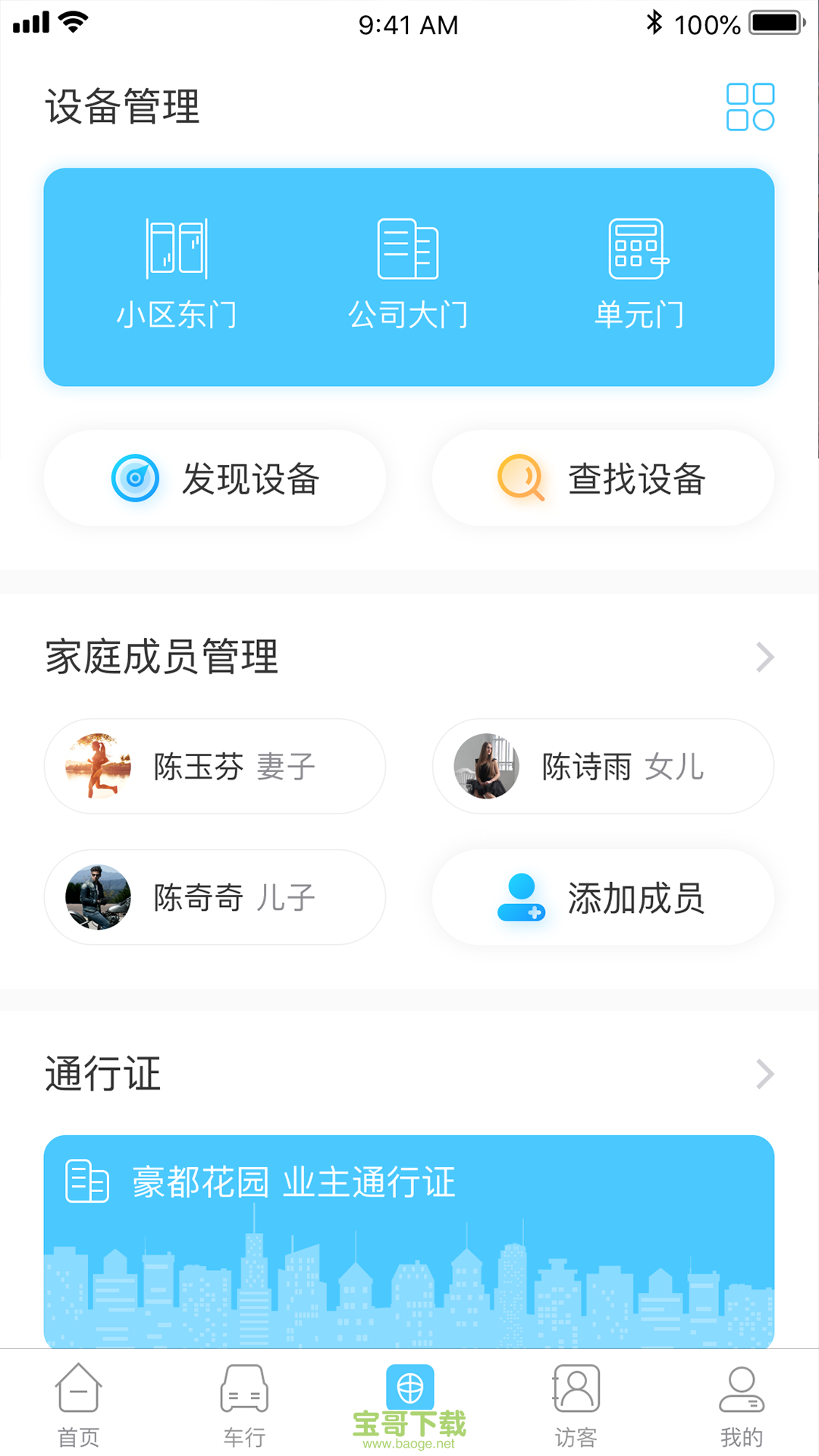Click the compass icon beside 发现设备
The width and height of the screenshot is (819, 1456).
(135, 478)
